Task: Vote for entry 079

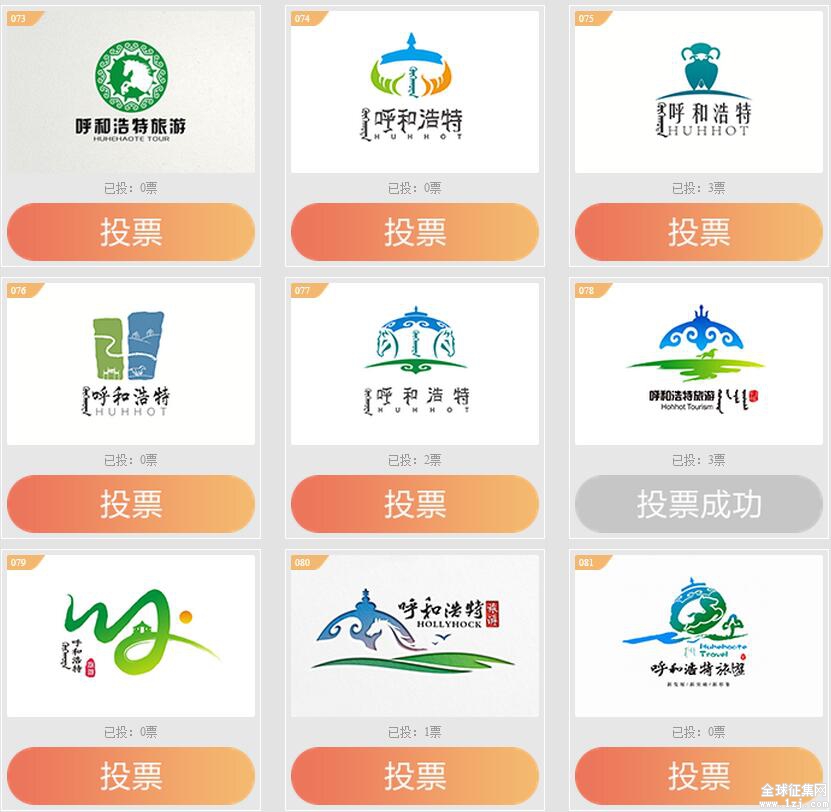Action: 131,776
